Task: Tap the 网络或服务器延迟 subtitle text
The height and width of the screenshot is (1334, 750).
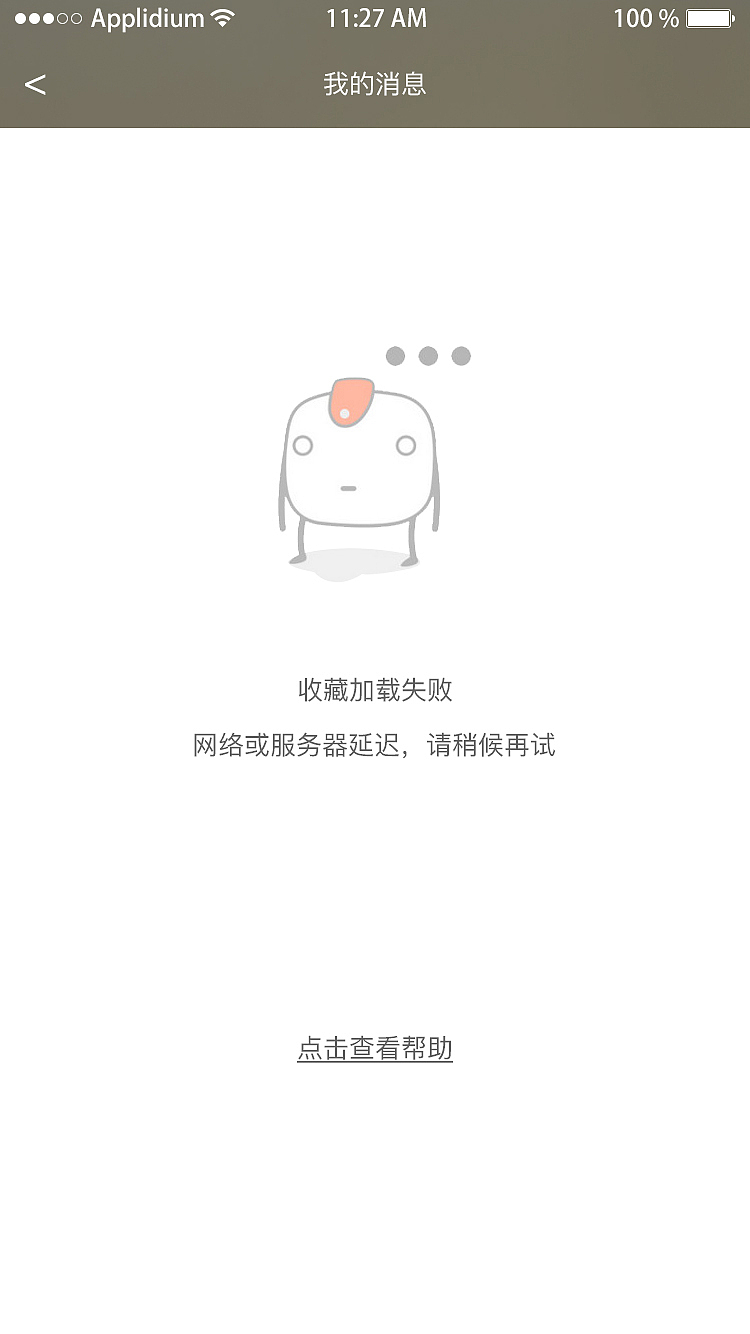Action: 375,746
